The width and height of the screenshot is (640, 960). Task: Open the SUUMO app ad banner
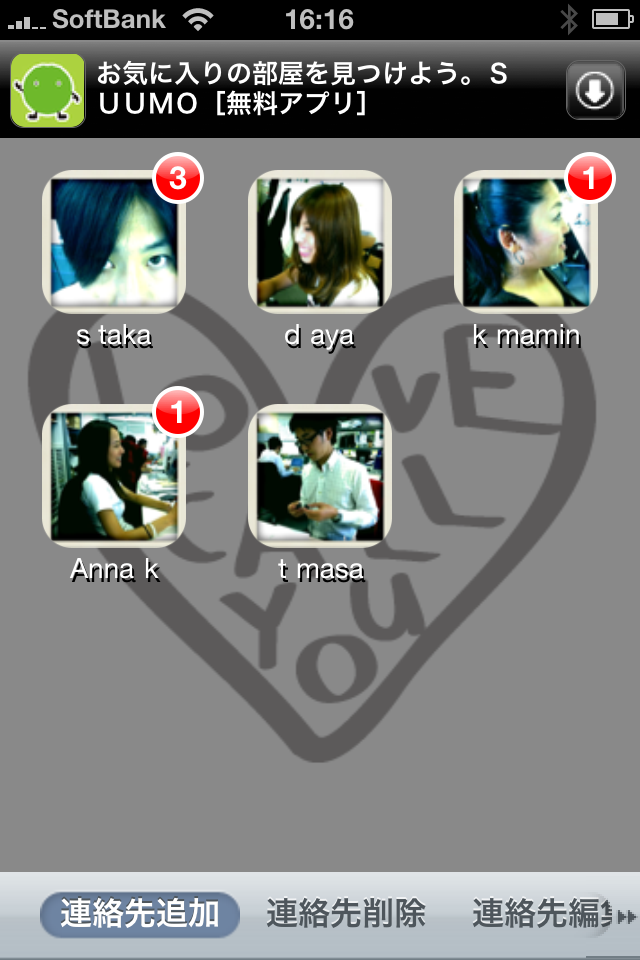(300, 90)
